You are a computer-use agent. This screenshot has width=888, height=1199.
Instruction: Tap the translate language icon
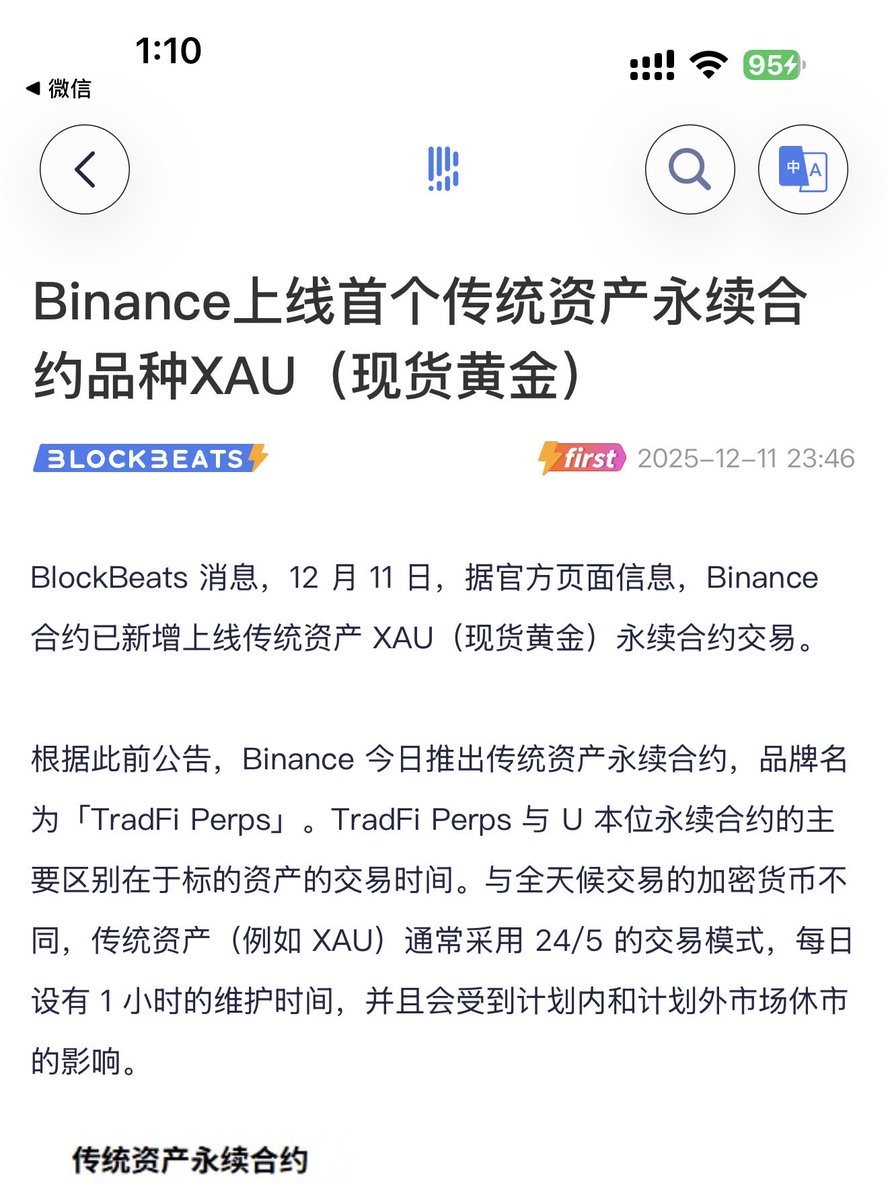(x=802, y=169)
